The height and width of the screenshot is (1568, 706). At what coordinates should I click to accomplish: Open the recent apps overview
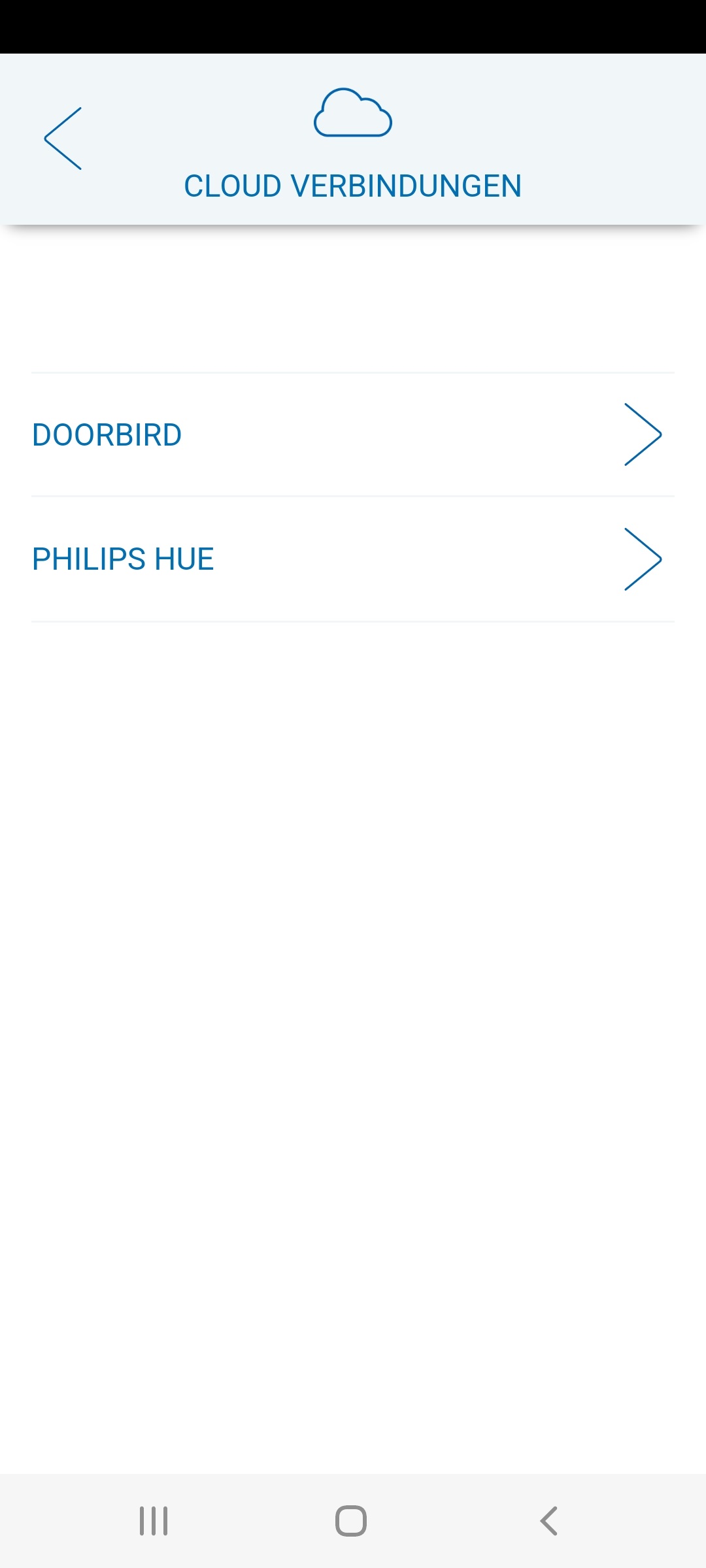(x=154, y=1521)
